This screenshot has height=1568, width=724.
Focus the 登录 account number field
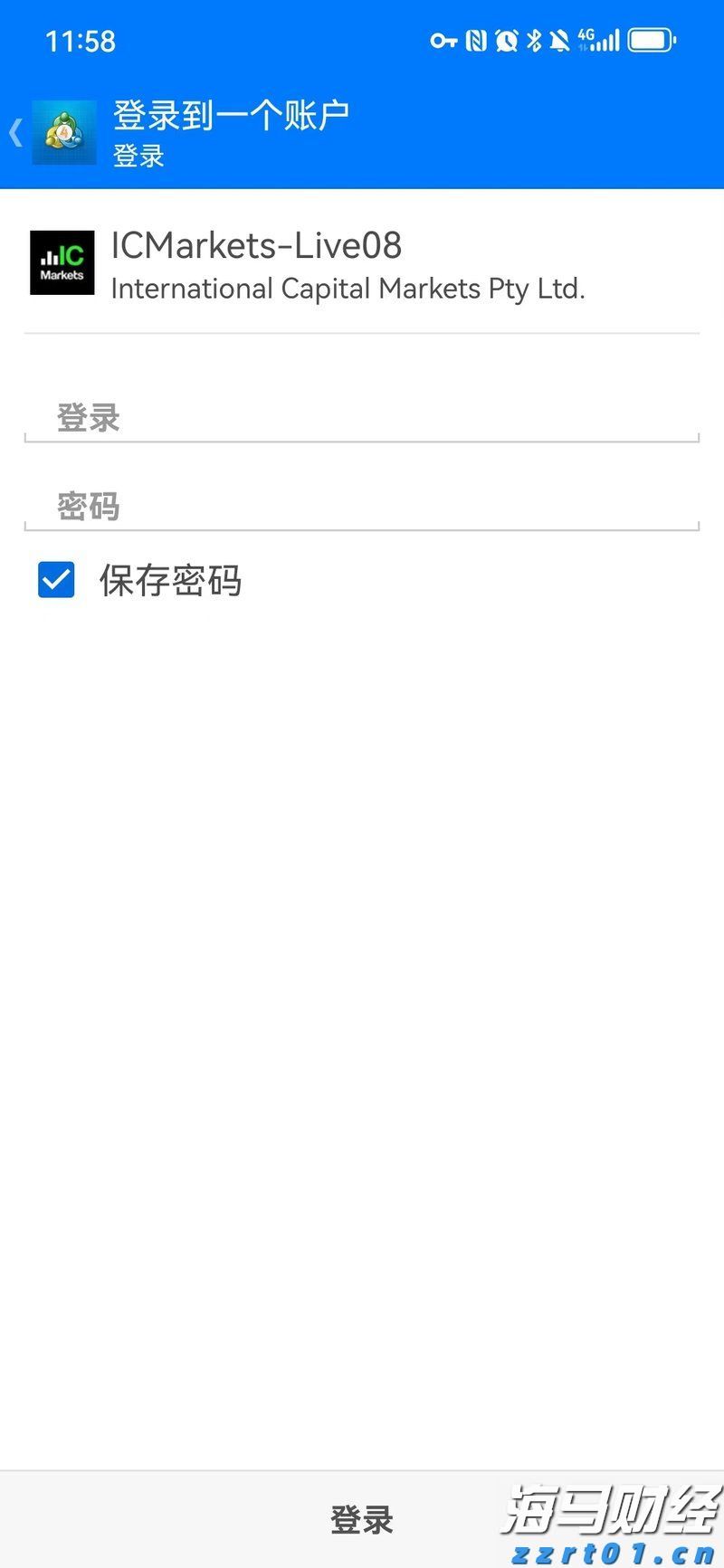[x=362, y=418]
